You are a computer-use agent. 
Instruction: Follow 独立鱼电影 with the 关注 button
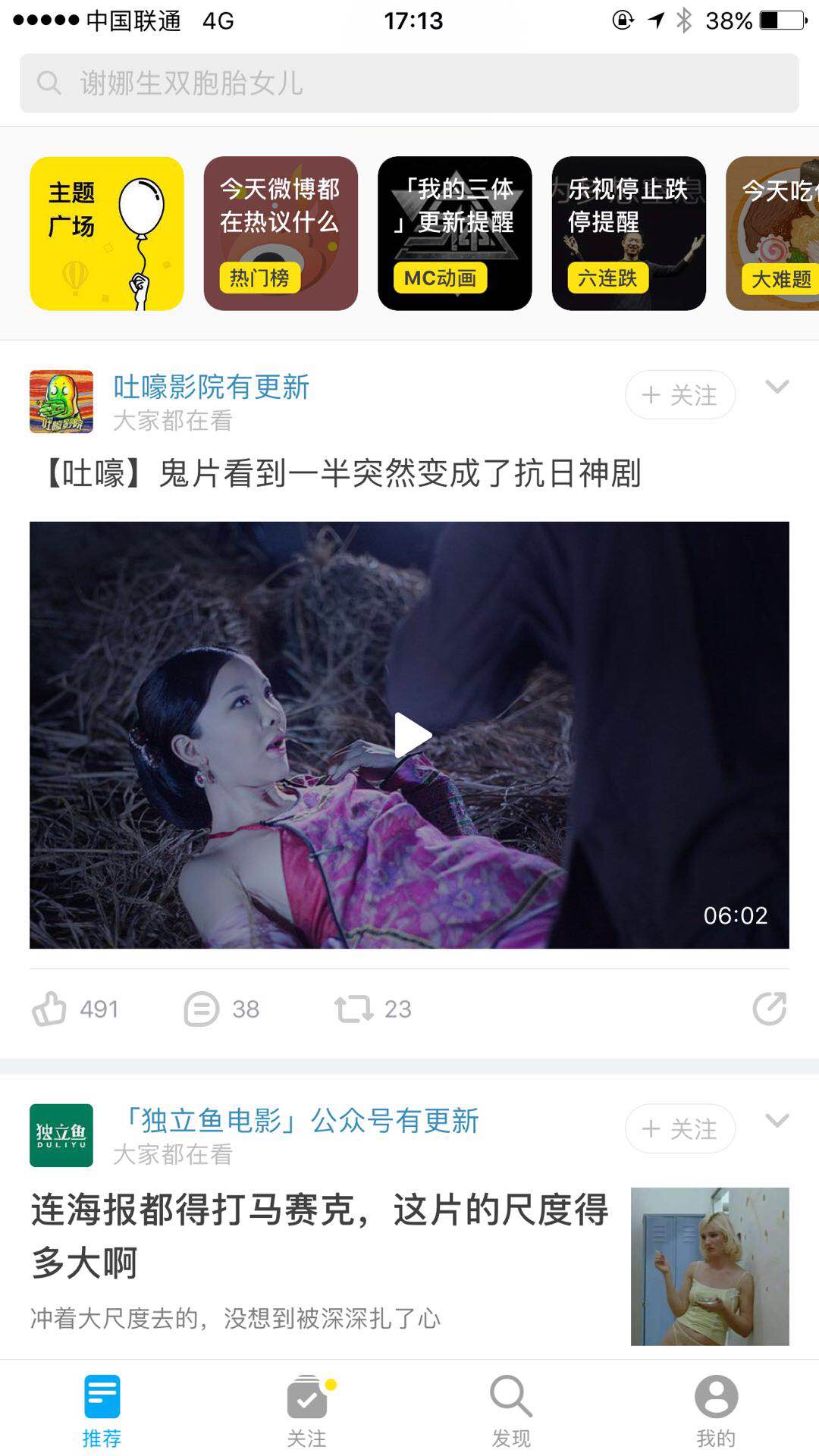tap(680, 1129)
